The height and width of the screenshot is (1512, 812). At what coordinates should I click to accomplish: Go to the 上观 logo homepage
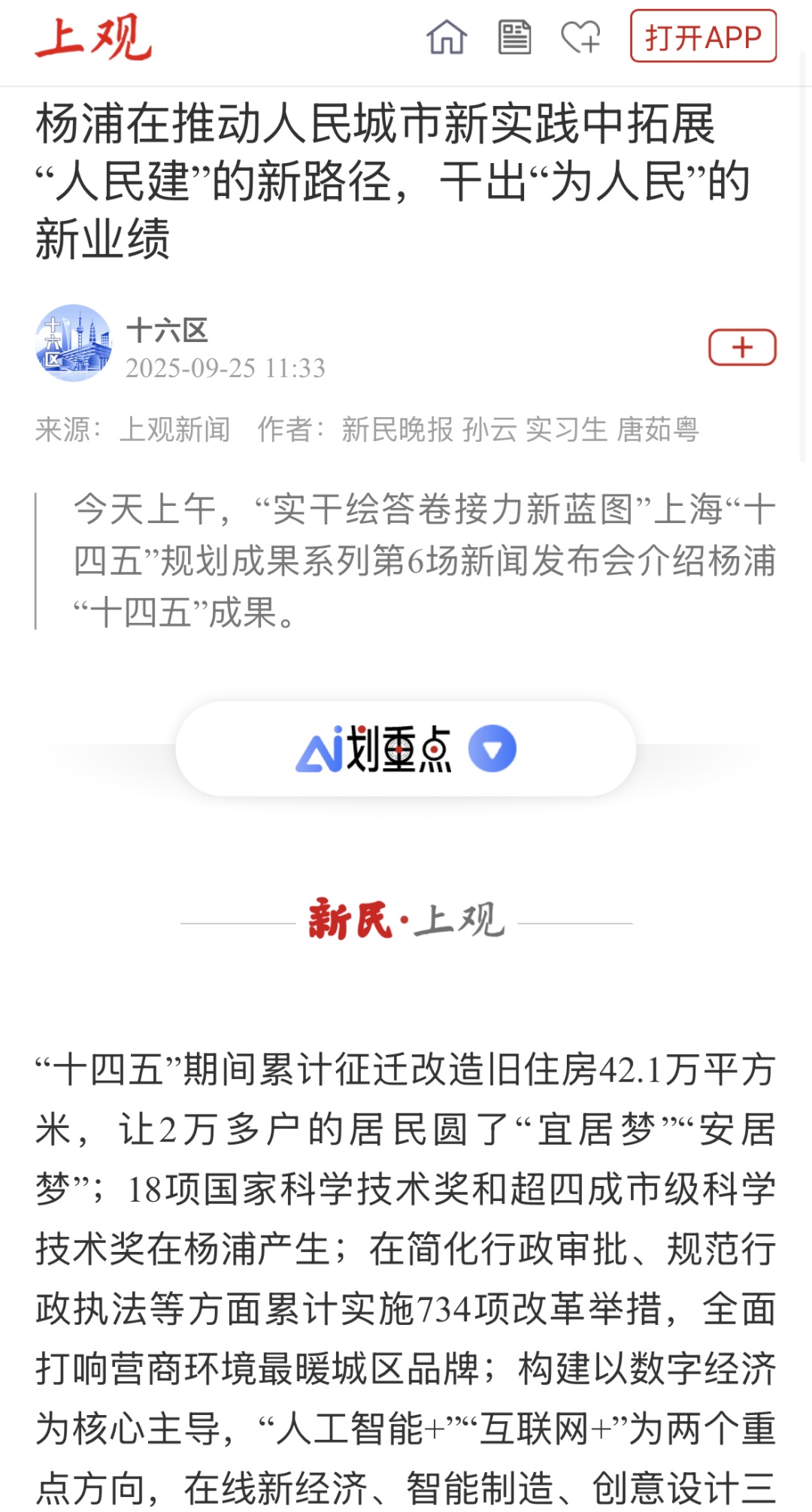tap(93, 38)
